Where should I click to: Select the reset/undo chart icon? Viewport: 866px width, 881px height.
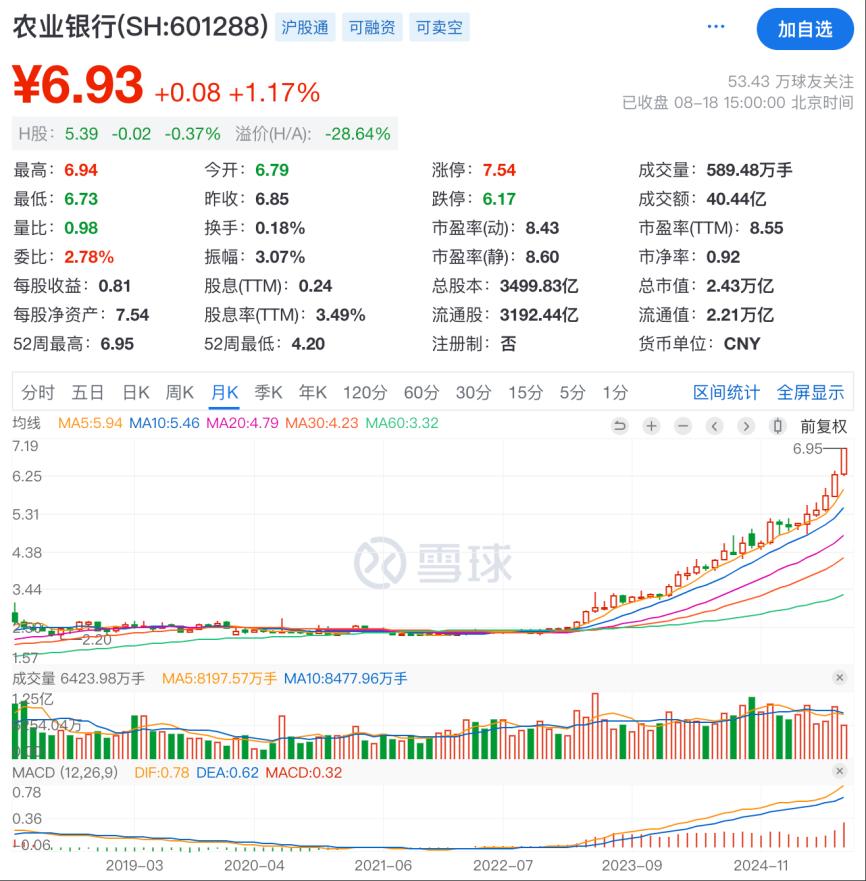[x=620, y=425]
